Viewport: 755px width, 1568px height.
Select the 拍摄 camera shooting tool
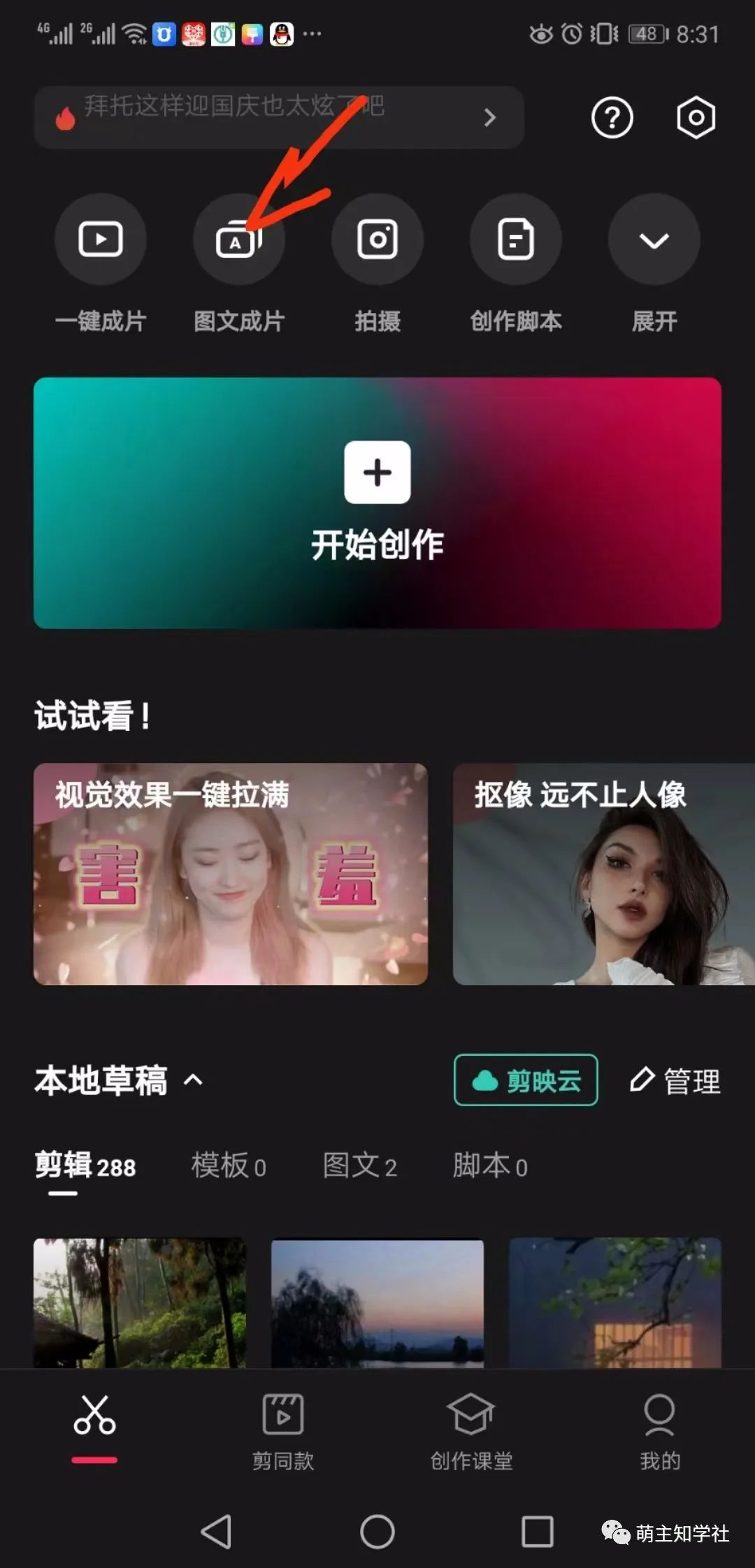click(x=377, y=238)
